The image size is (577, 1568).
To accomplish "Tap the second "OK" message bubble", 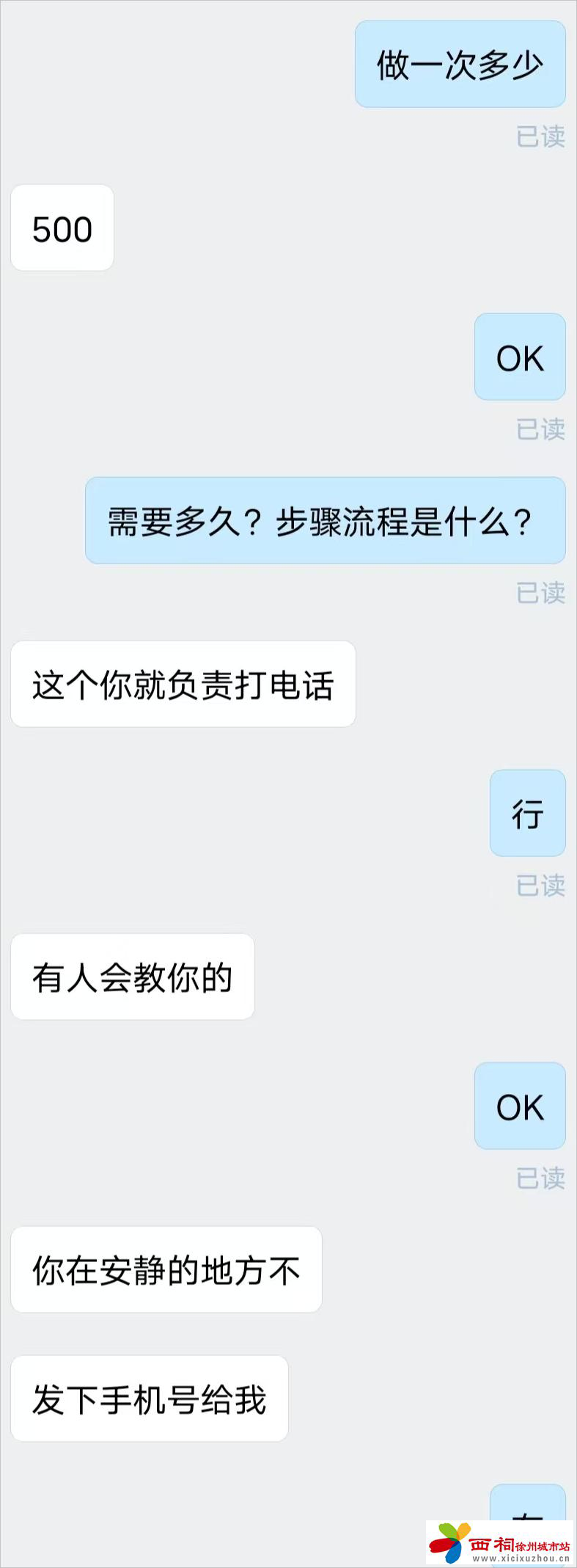I will pyautogui.click(x=520, y=1106).
